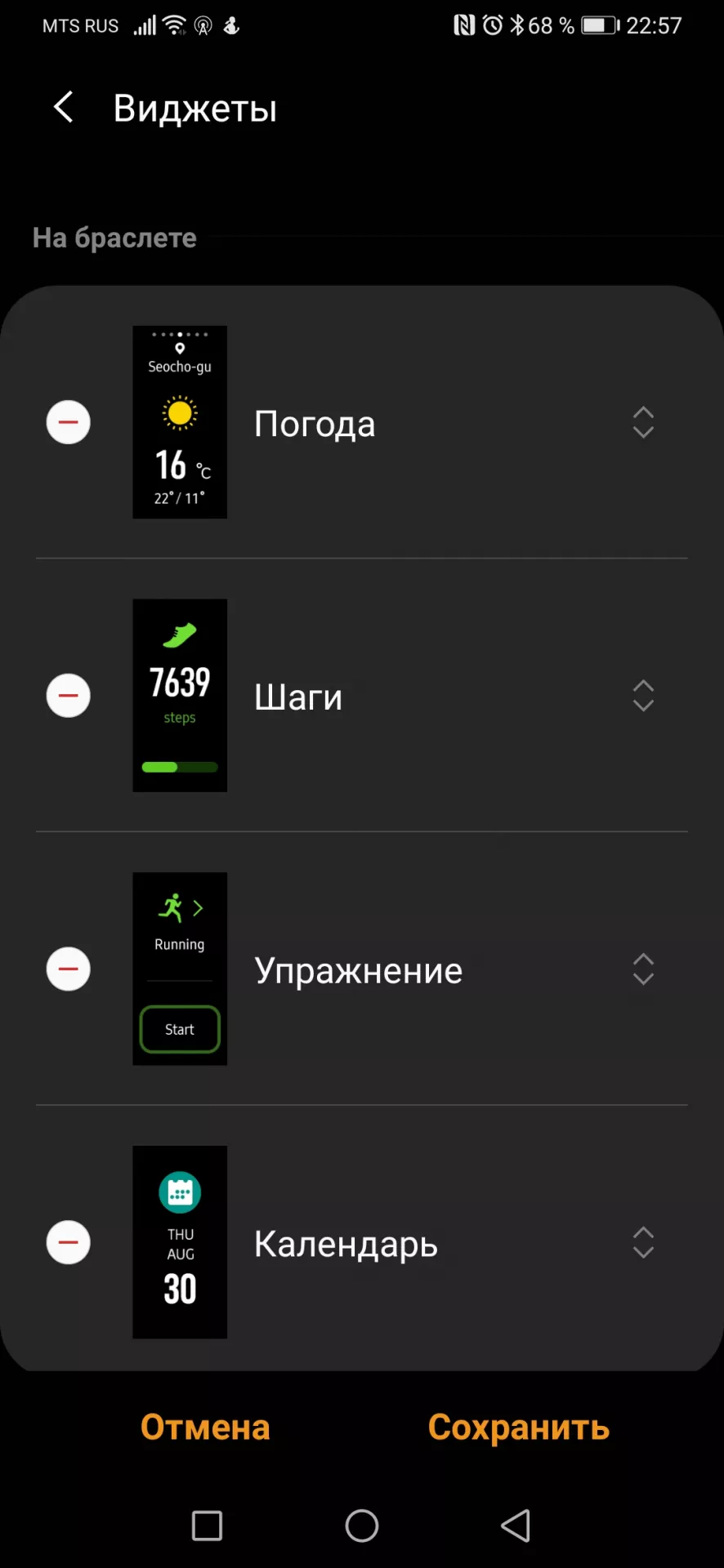This screenshot has width=724, height=1568.
Task: Tap the reorder handle for Упражнение
Action: coord(643,969)
